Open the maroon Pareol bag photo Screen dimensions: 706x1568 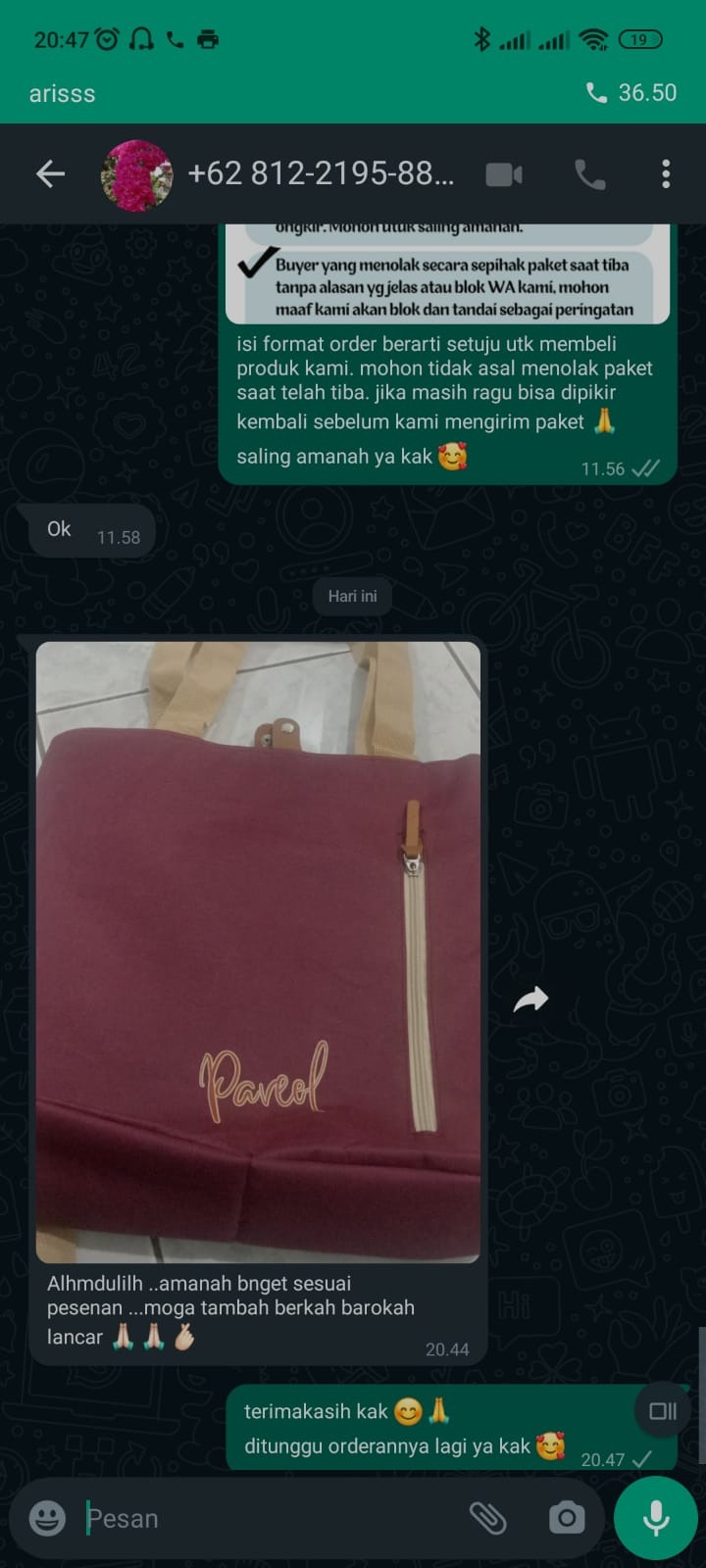258,951
